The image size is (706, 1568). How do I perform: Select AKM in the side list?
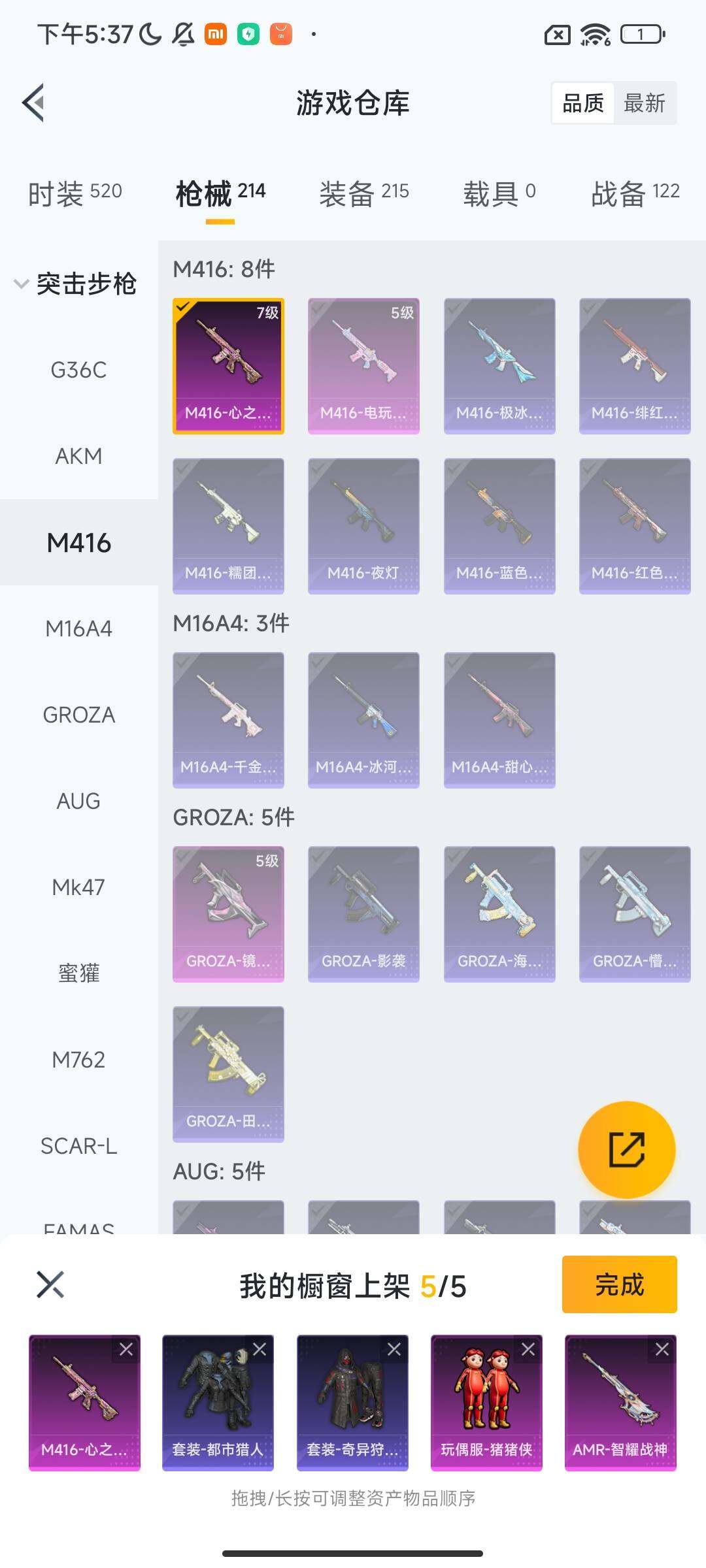78,456
